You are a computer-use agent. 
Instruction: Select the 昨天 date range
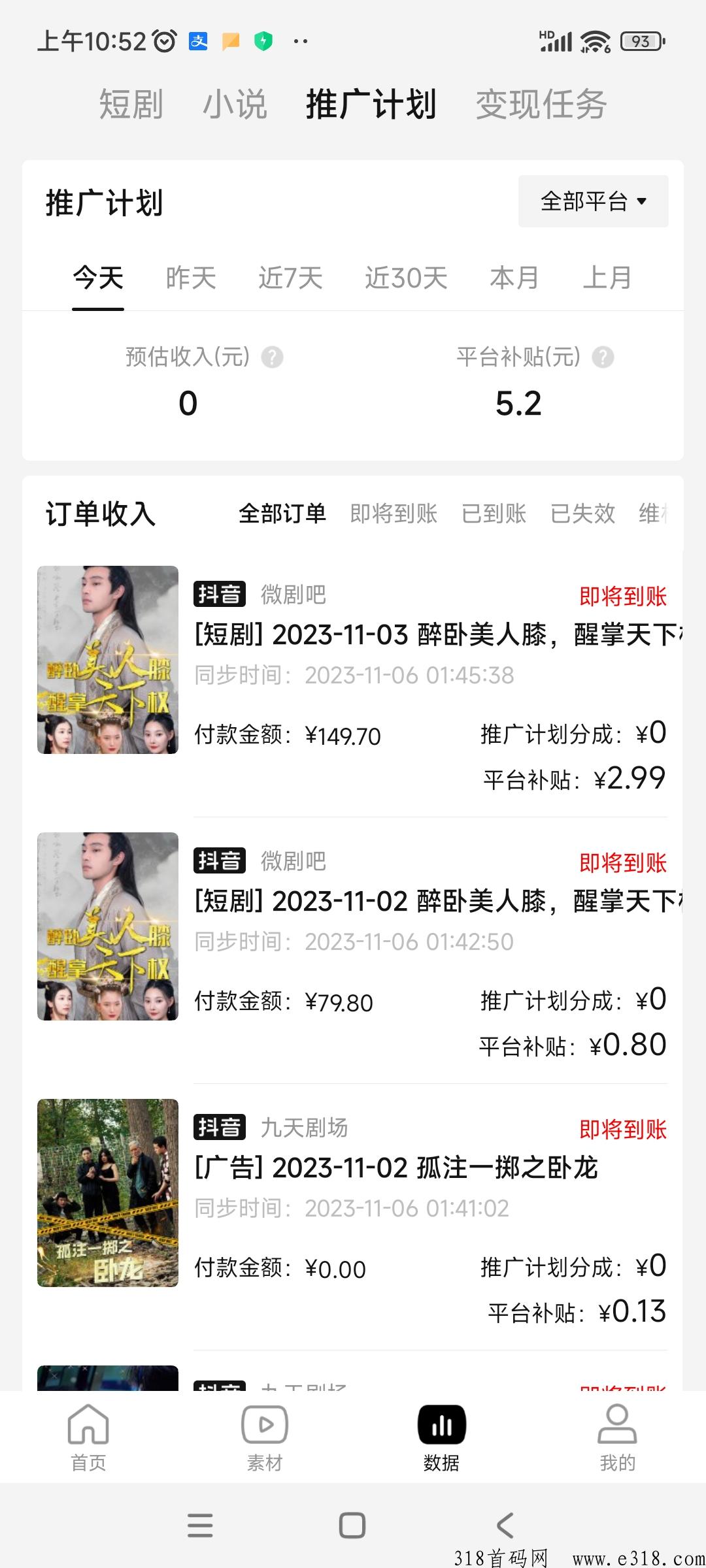190,278
